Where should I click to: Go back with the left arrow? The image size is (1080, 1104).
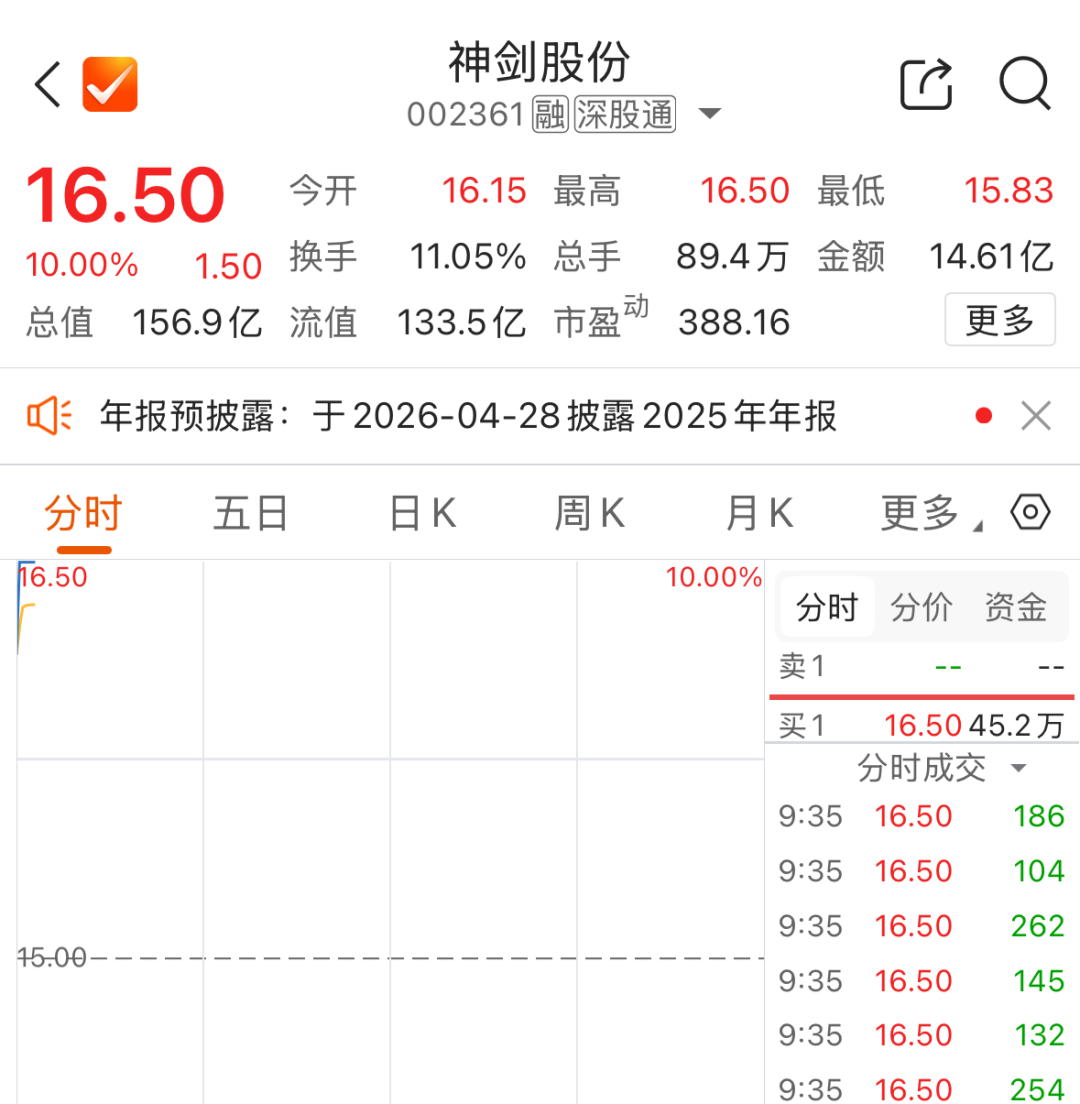(48, 84)
